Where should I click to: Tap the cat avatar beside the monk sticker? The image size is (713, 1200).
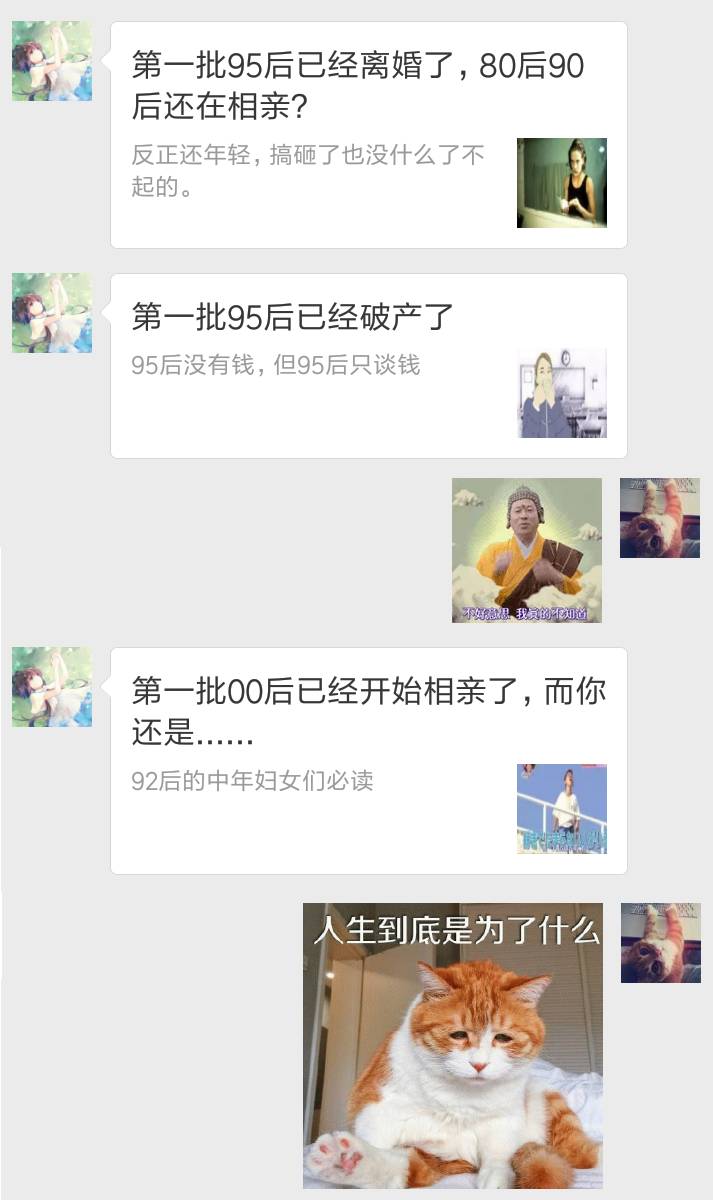(x=659, y=518)
